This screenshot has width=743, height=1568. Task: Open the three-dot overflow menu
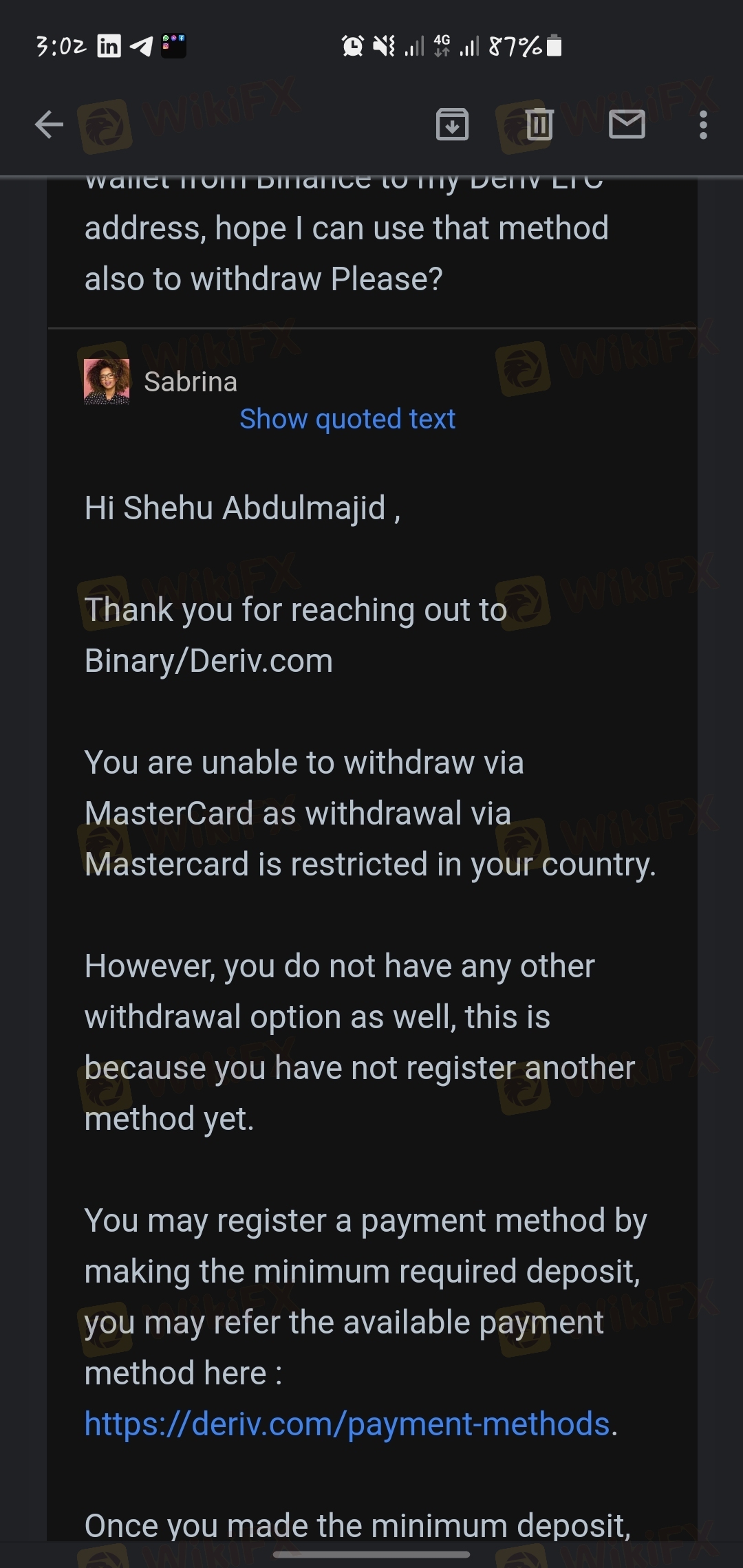pos(702,125)
